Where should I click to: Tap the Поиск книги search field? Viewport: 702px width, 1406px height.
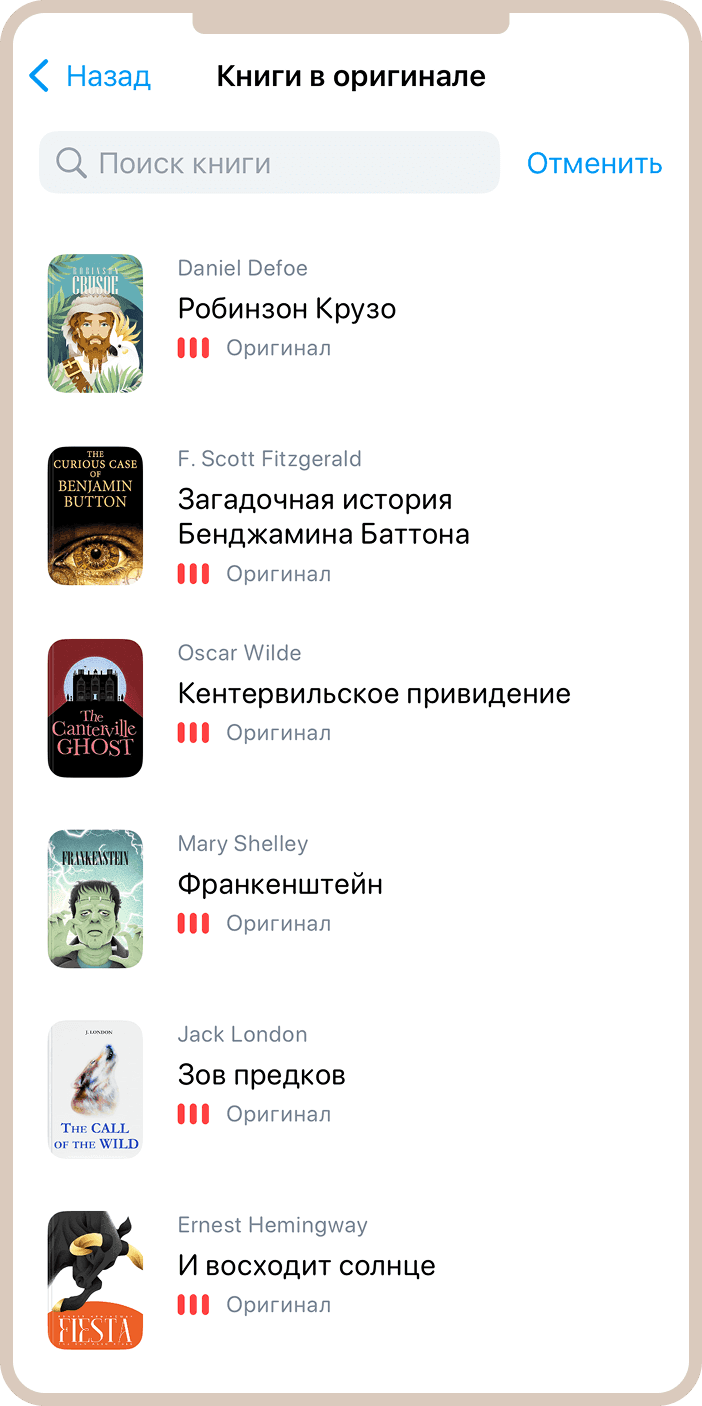coord(270,163)
